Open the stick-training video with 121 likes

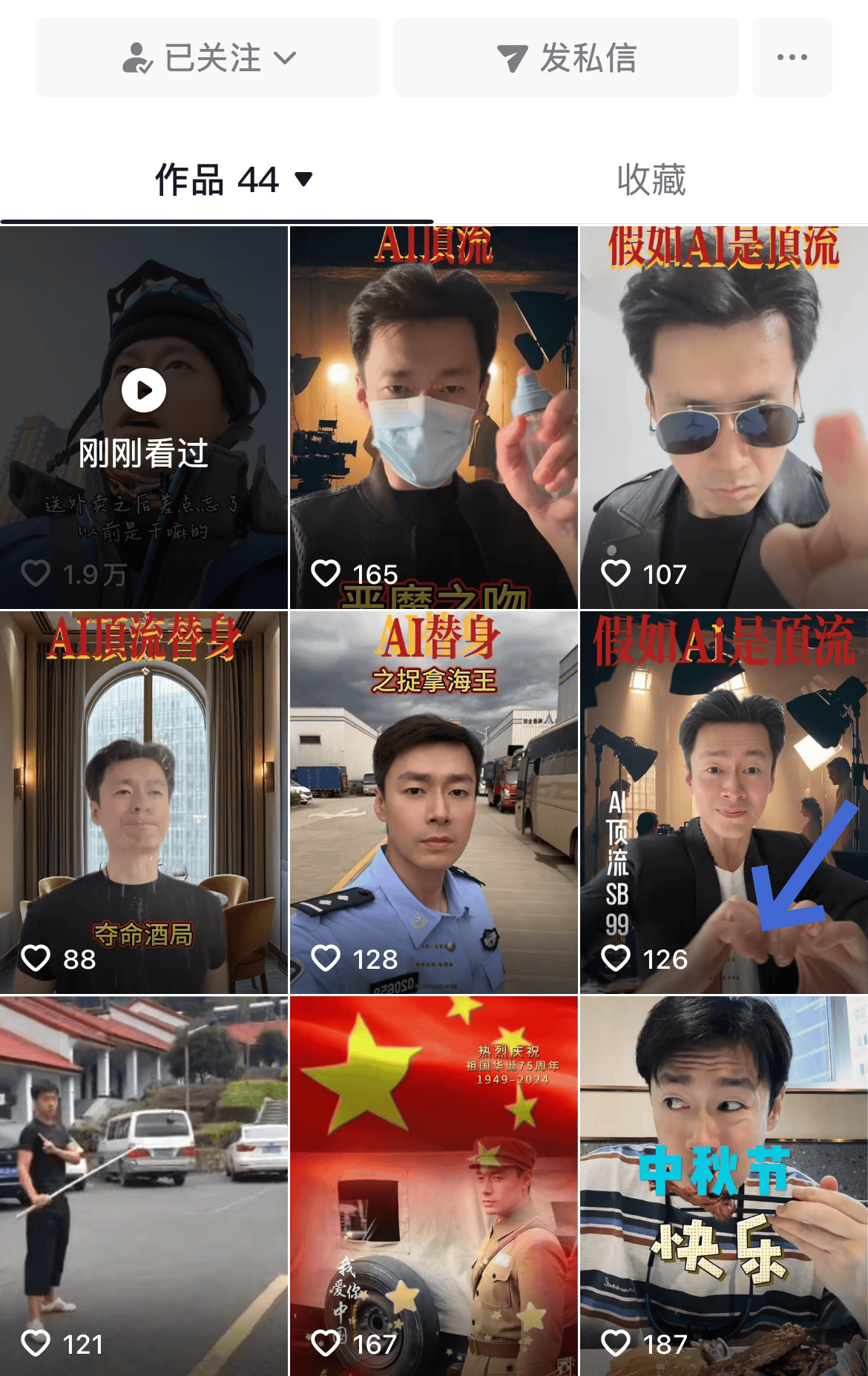(x=144, y=1187)
